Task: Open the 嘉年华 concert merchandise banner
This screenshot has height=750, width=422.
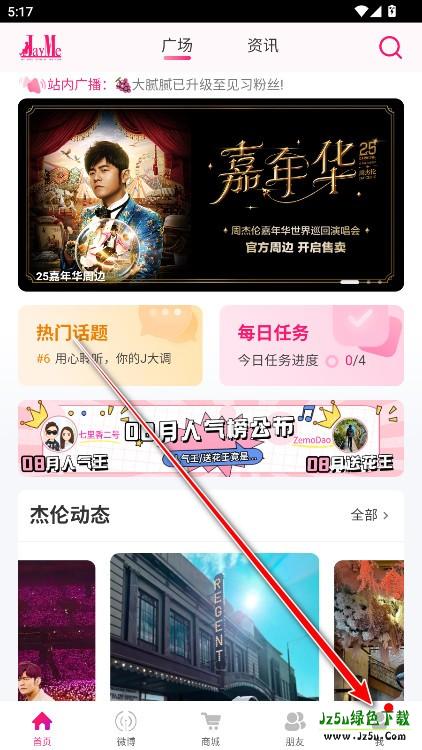Action: 211,195
